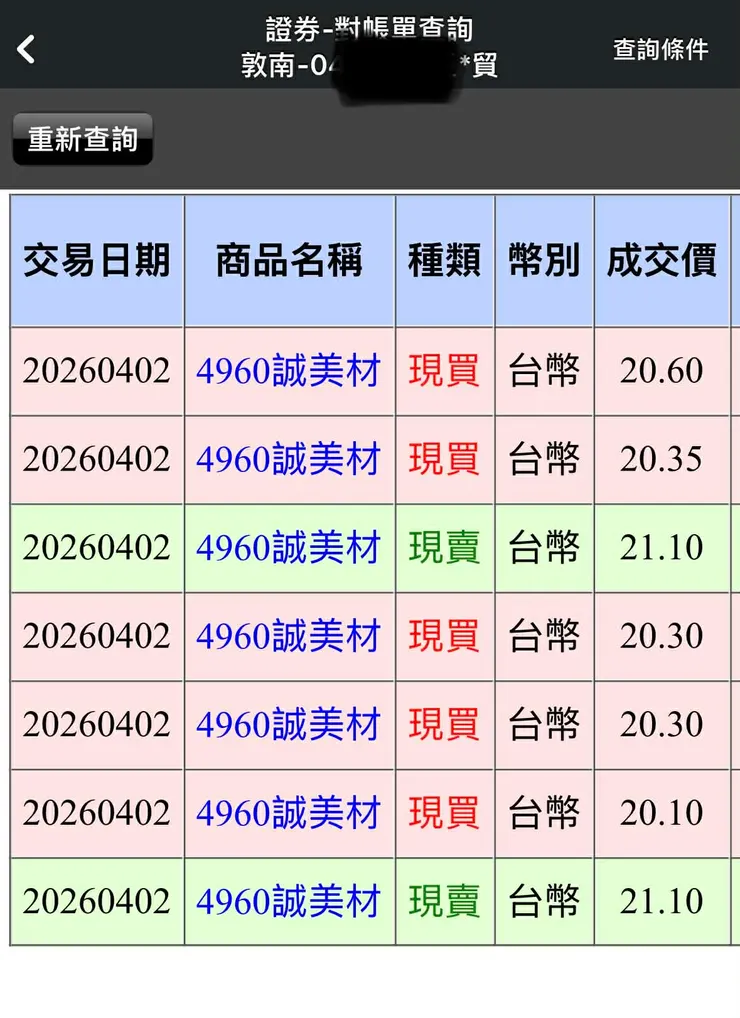This screenshot has width=740, height=1018.
Task: Select the 商品名稱 column header
Action: pos(289,261)
